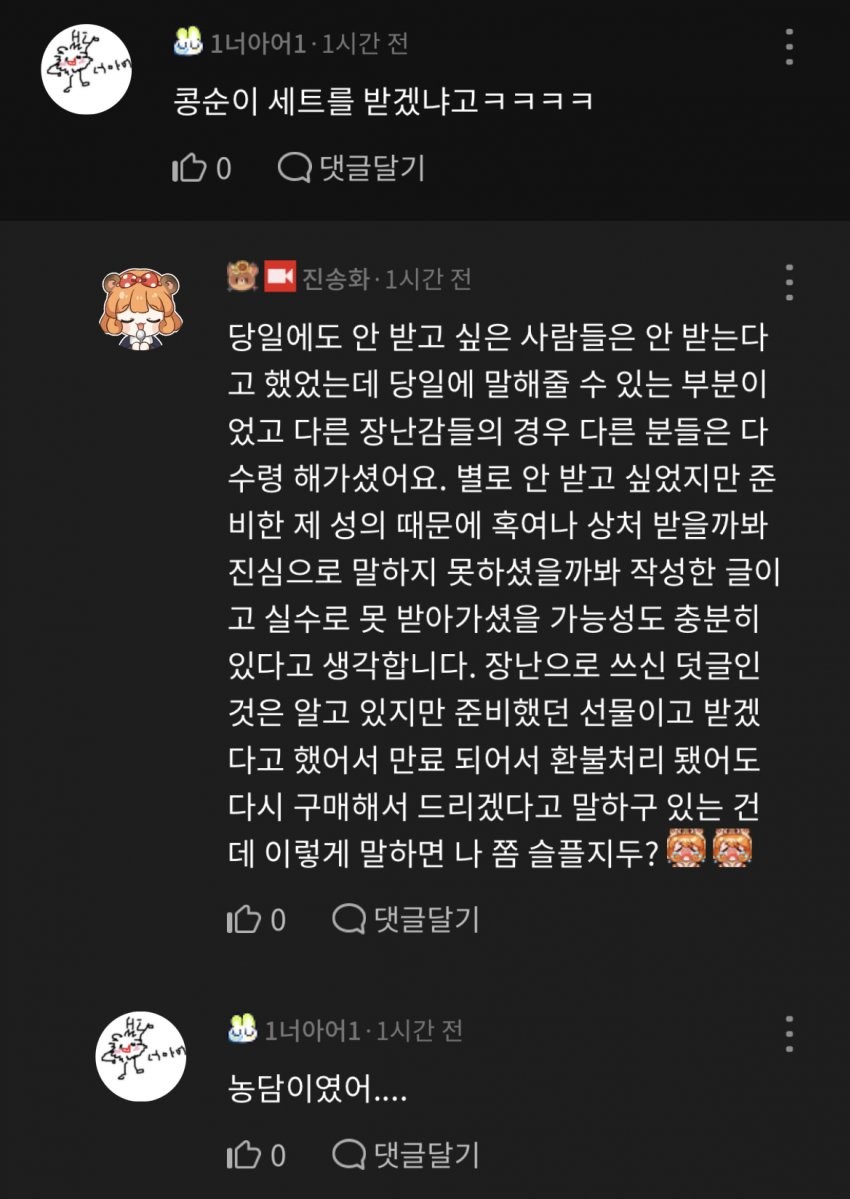This screenshot has width=850, height=1199.
Task: Tap 댓글달기 under 진송화's comment
Action: pos(406,918)
